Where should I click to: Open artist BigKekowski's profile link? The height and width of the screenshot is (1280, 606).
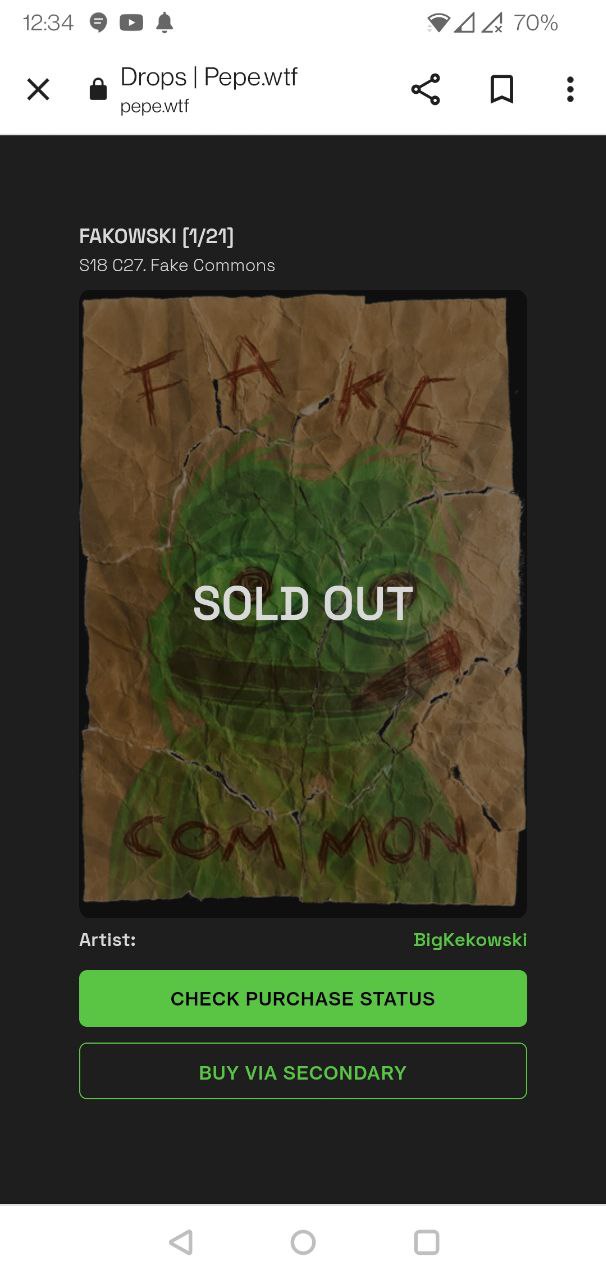tap(470, 940)
